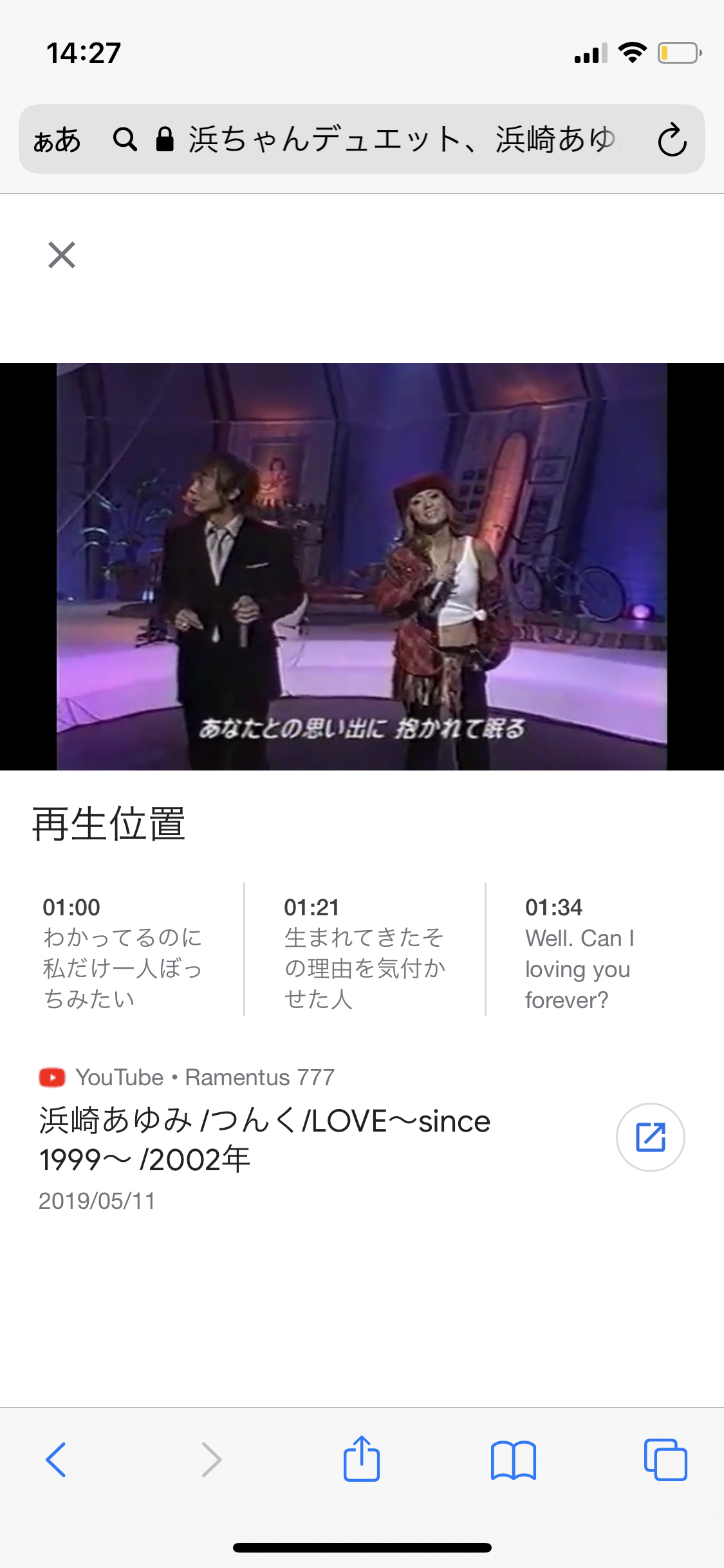
Task: Go back to the previous page
Action: [x=56, y=1460]
